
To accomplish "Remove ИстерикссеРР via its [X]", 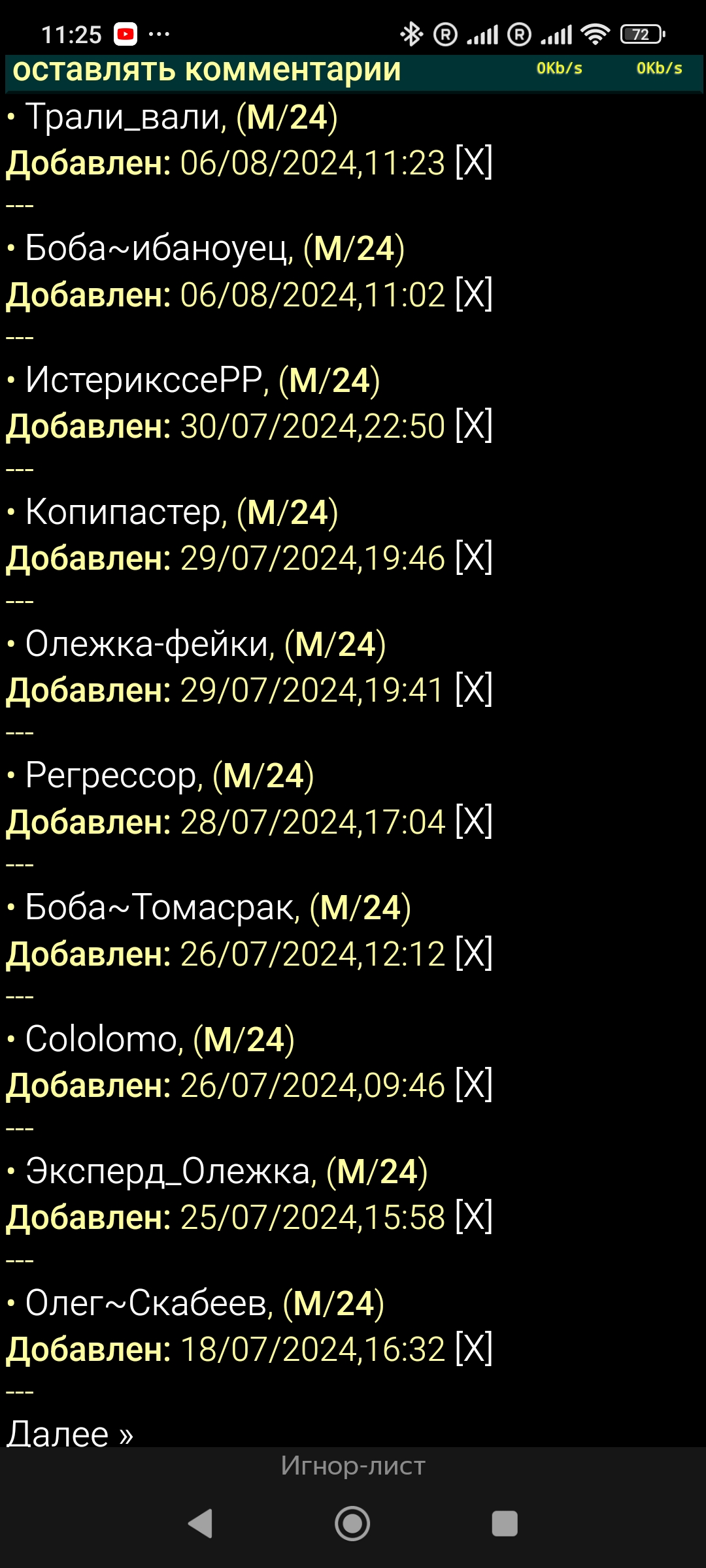I will pyautogui.click(x=473, y=426).
